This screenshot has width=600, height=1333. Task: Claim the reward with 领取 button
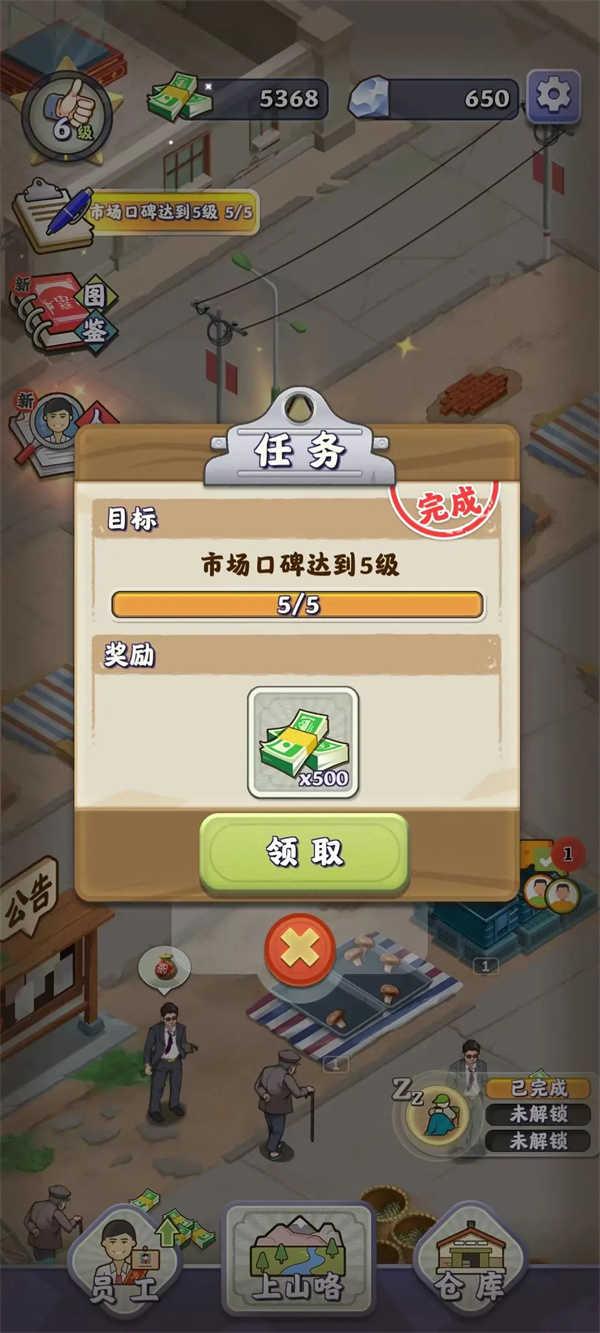click(x=304, y=852)
